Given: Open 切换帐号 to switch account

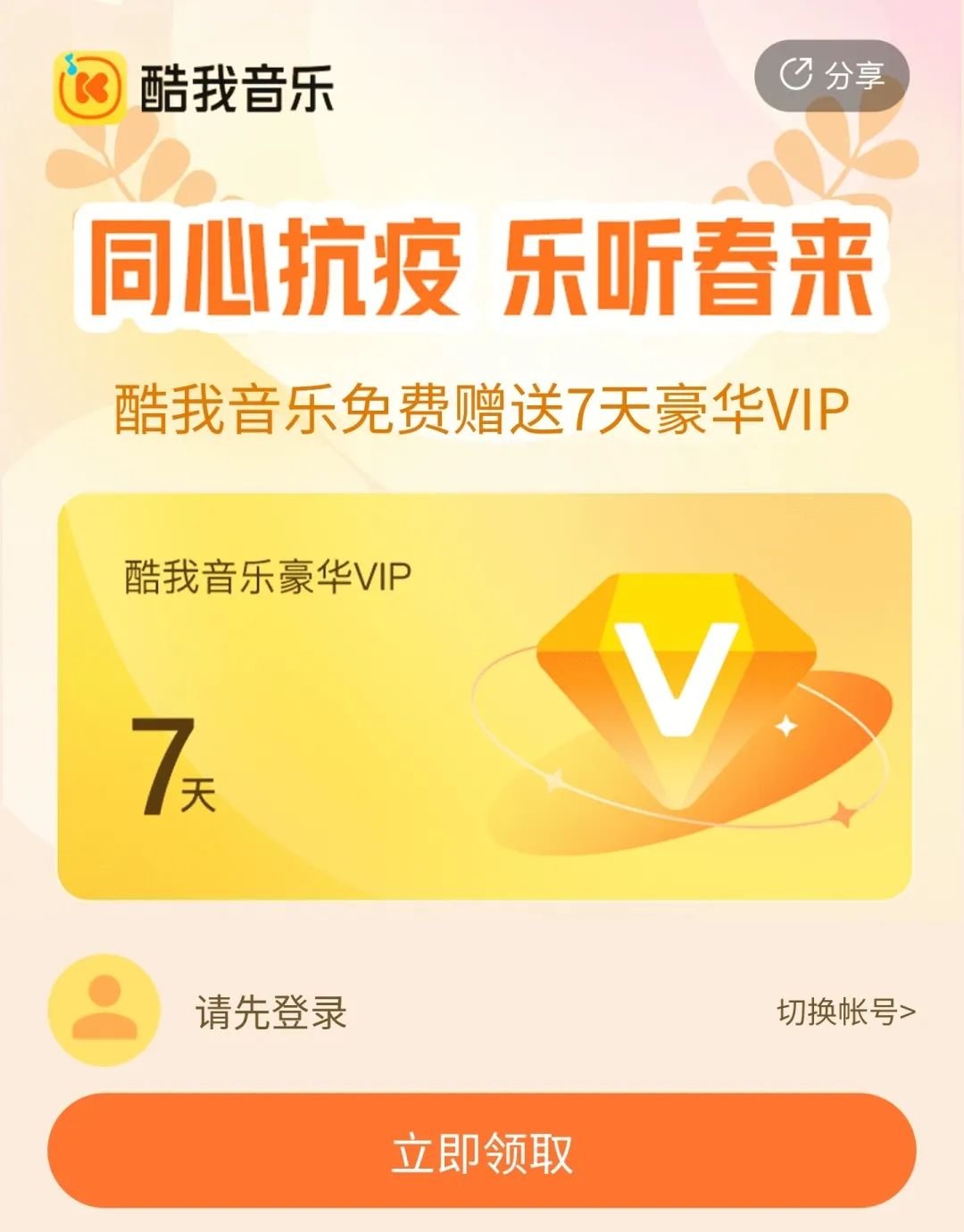Looking at the screenshot, I should click(845, 1012).
